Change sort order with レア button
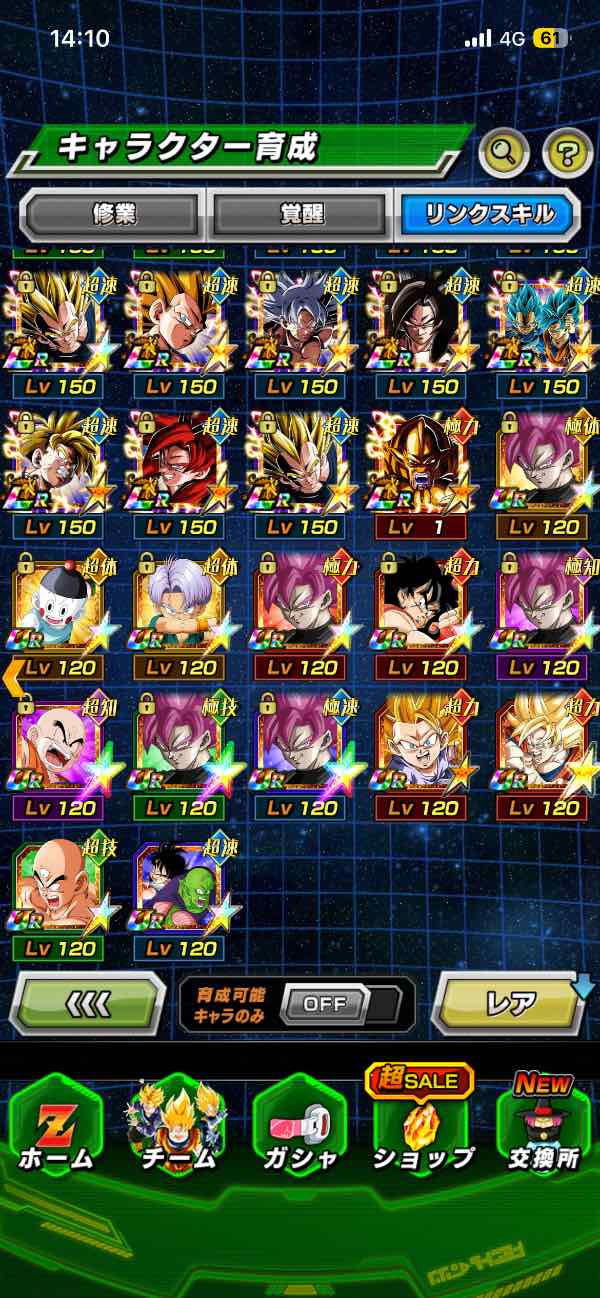 pyautogui.click(x=510, y=1002)
